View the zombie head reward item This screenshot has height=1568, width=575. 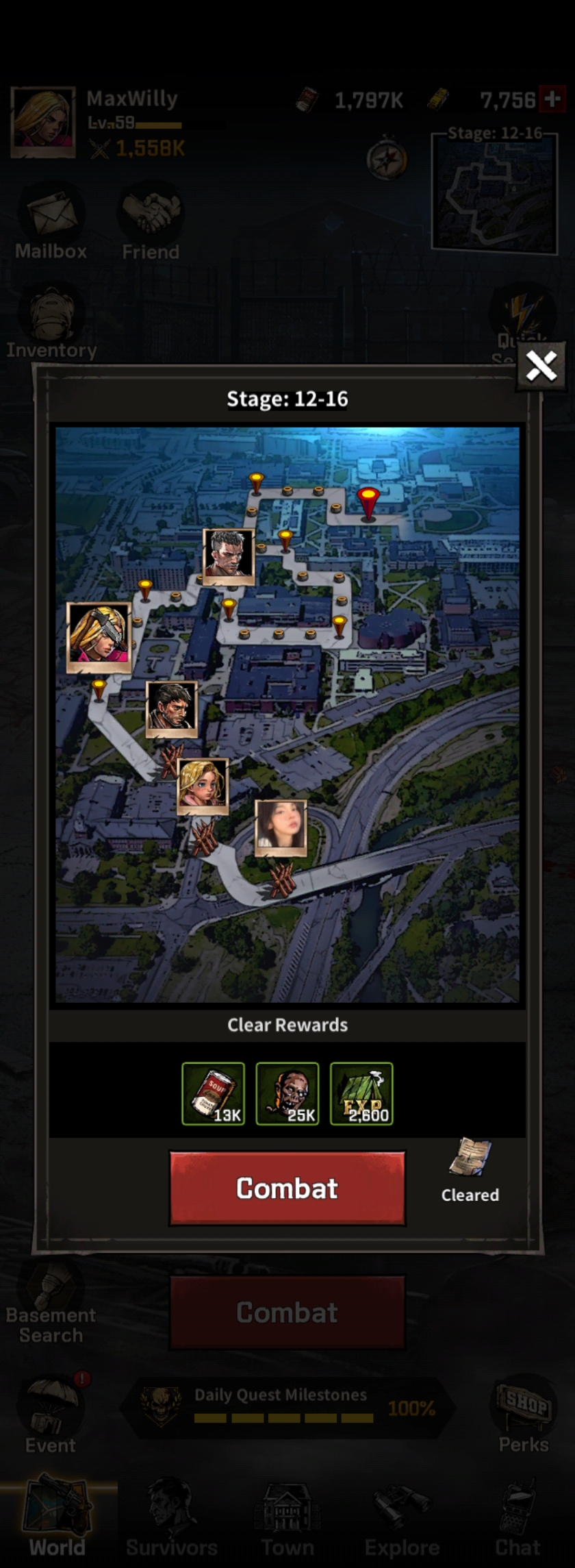pos(287,1093)
